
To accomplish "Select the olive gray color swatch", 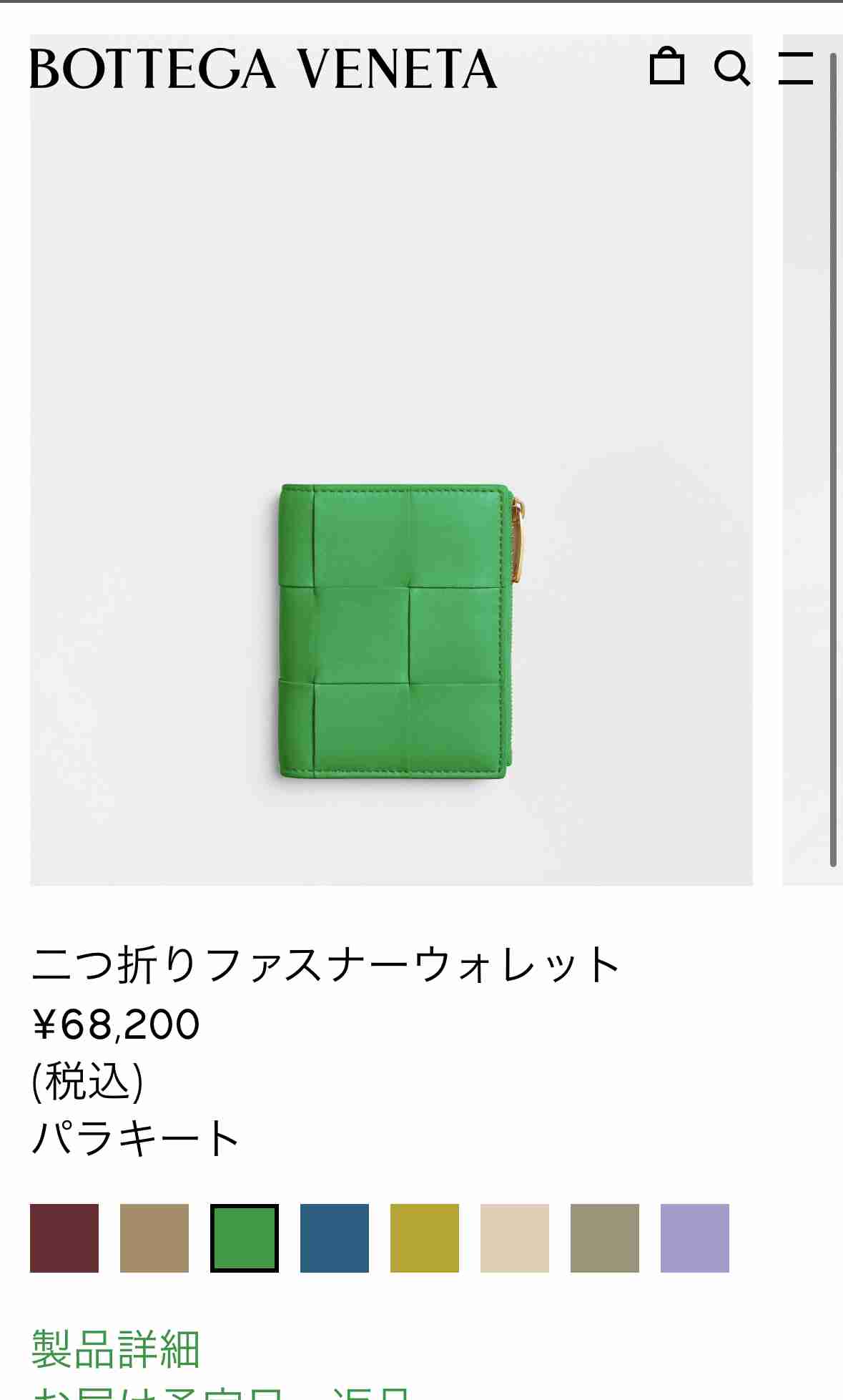I will pos(603,1238).
